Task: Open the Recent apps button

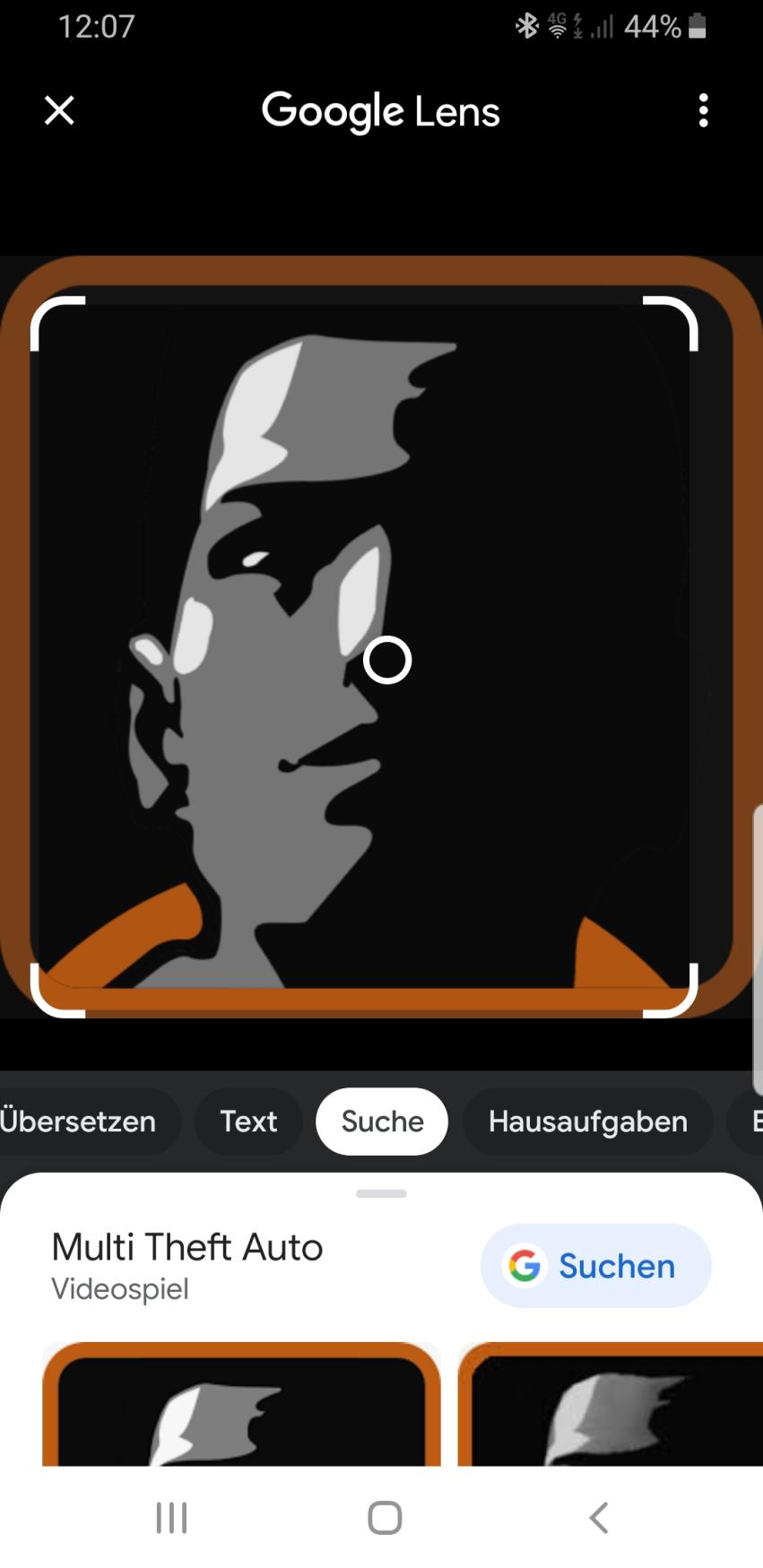Action: tap(171, 1518)
